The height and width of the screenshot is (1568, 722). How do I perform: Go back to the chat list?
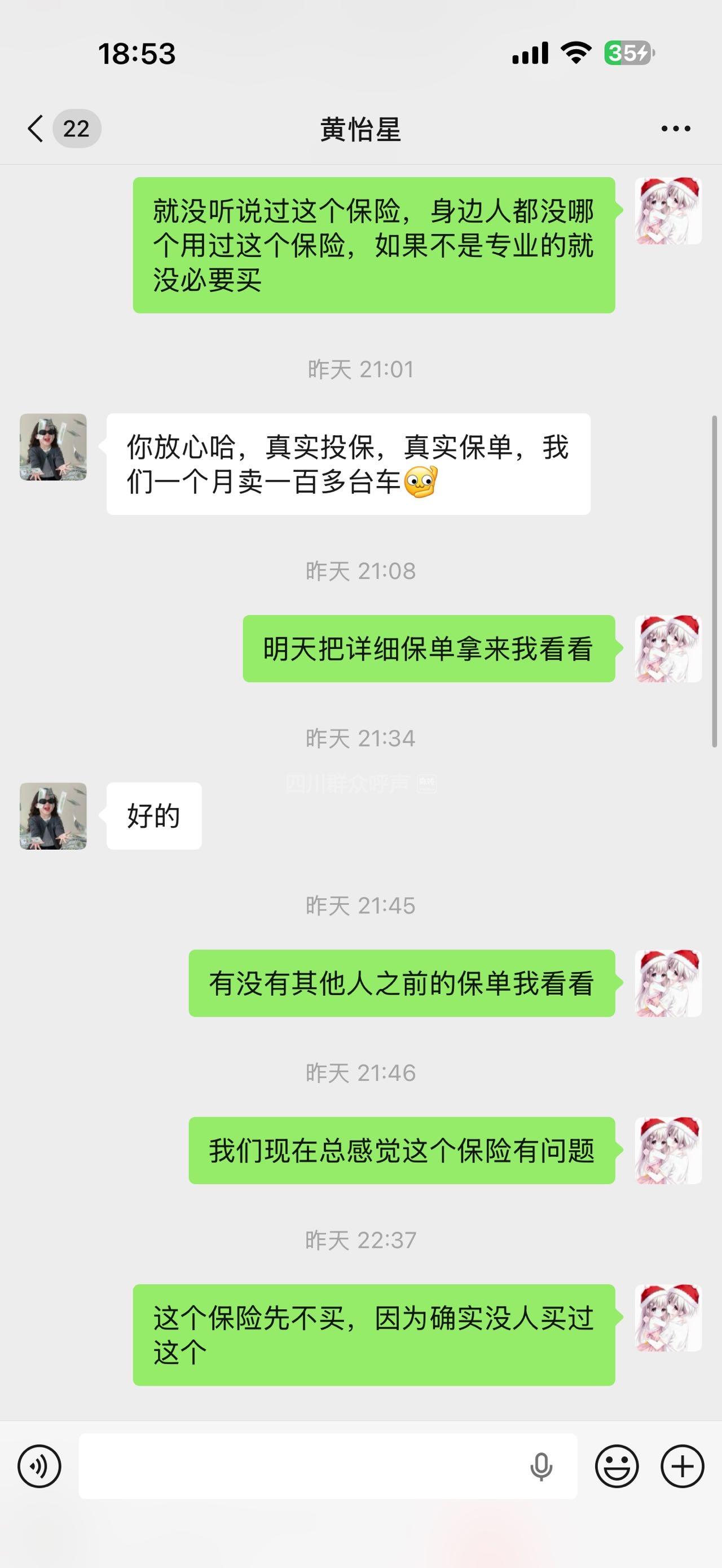point(37,129)
